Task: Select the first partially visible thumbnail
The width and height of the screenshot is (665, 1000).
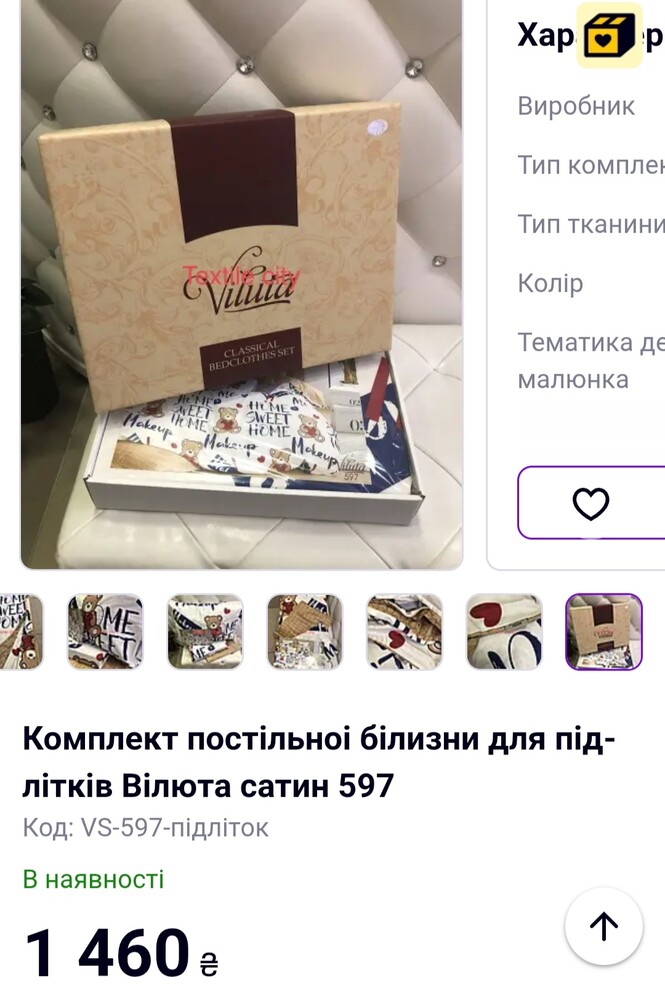Action: (20, 632)
